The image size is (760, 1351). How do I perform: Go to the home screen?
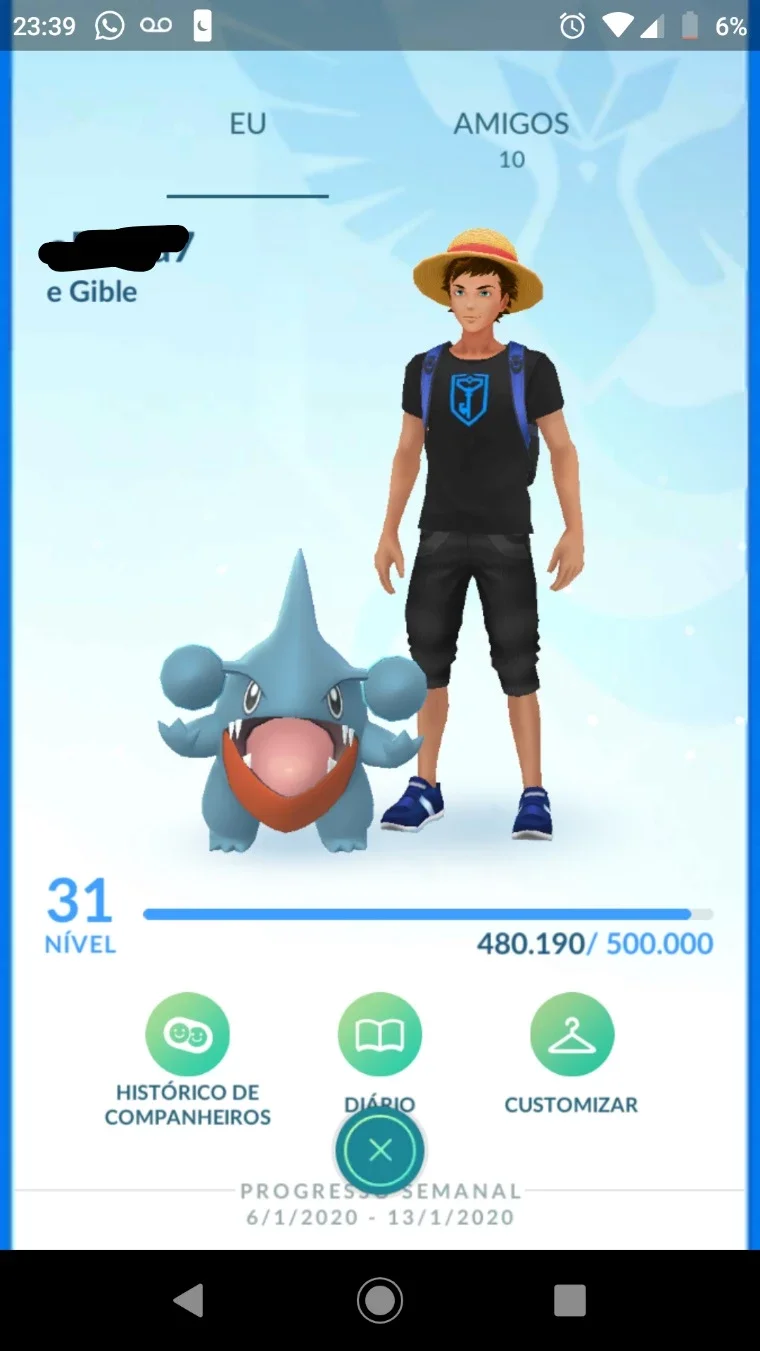coord(380,1300)
